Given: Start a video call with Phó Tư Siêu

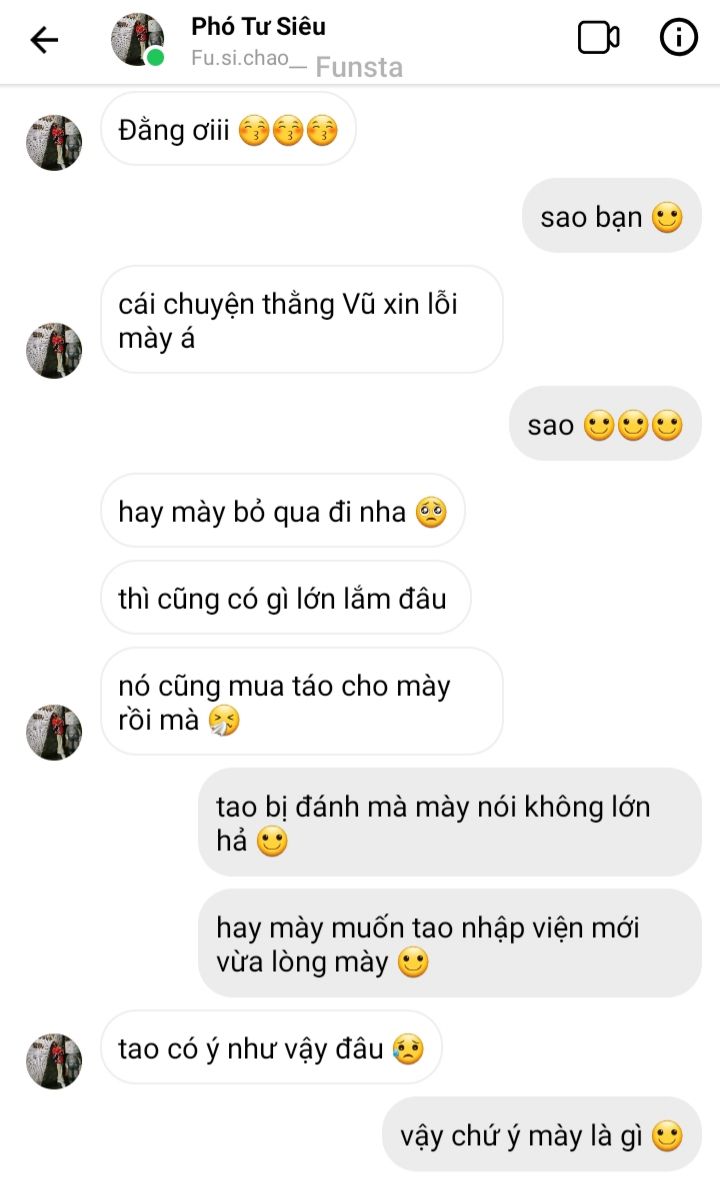Looking at the screenshot, I should (x=598, y=38).
